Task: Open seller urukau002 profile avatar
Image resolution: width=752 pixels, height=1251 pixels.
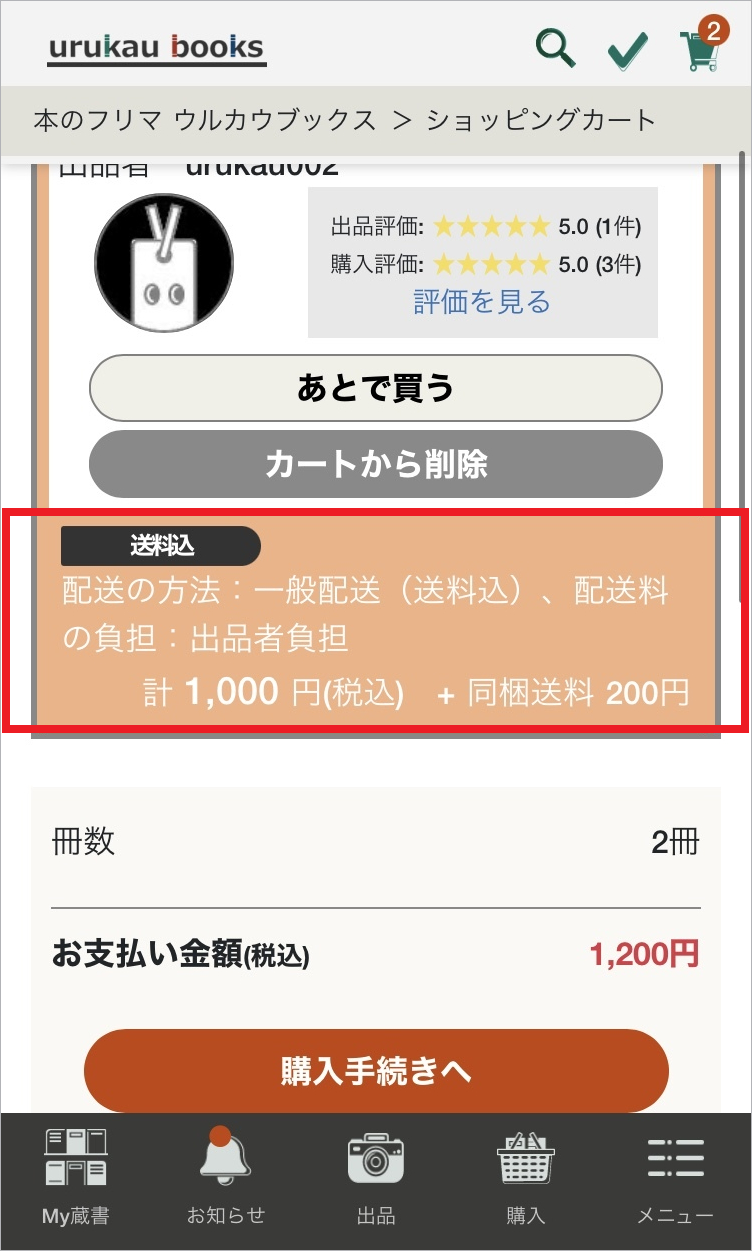Action: click(164, 263)
